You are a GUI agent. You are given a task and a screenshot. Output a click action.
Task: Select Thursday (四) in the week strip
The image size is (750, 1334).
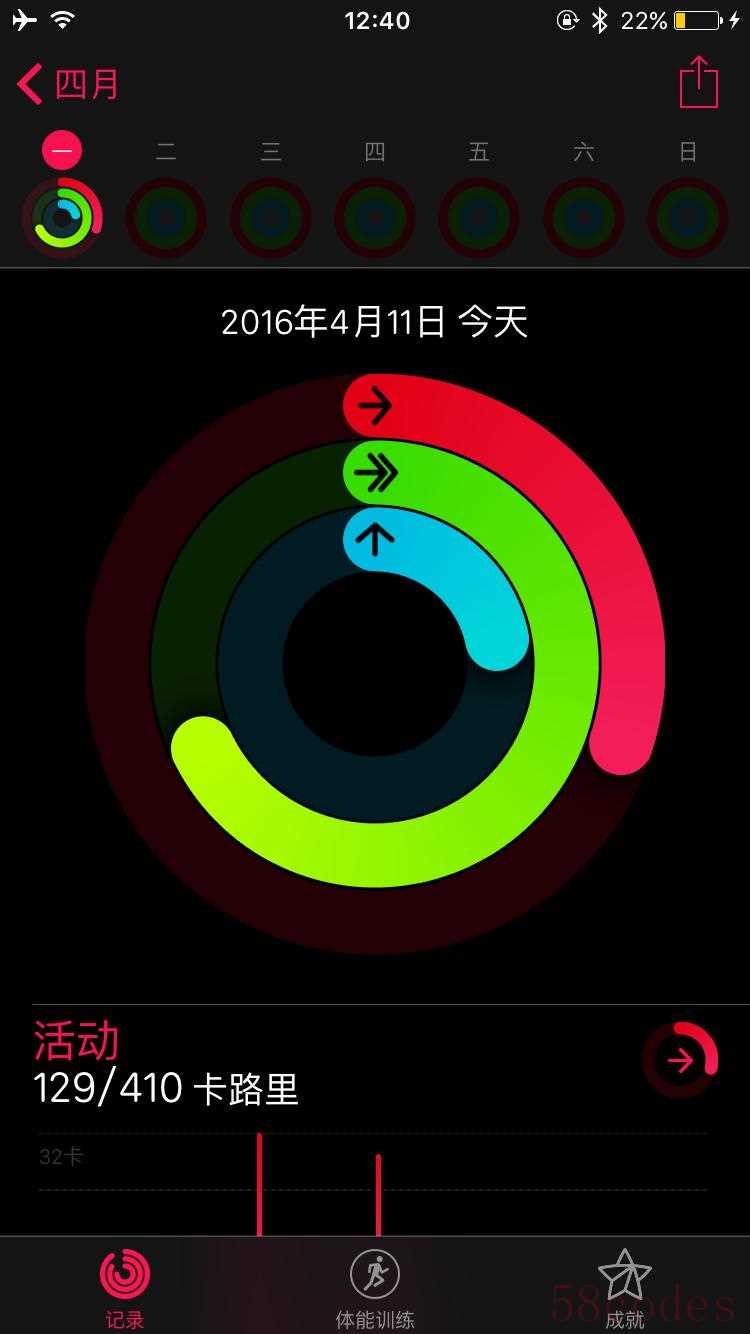pos(375,215)
